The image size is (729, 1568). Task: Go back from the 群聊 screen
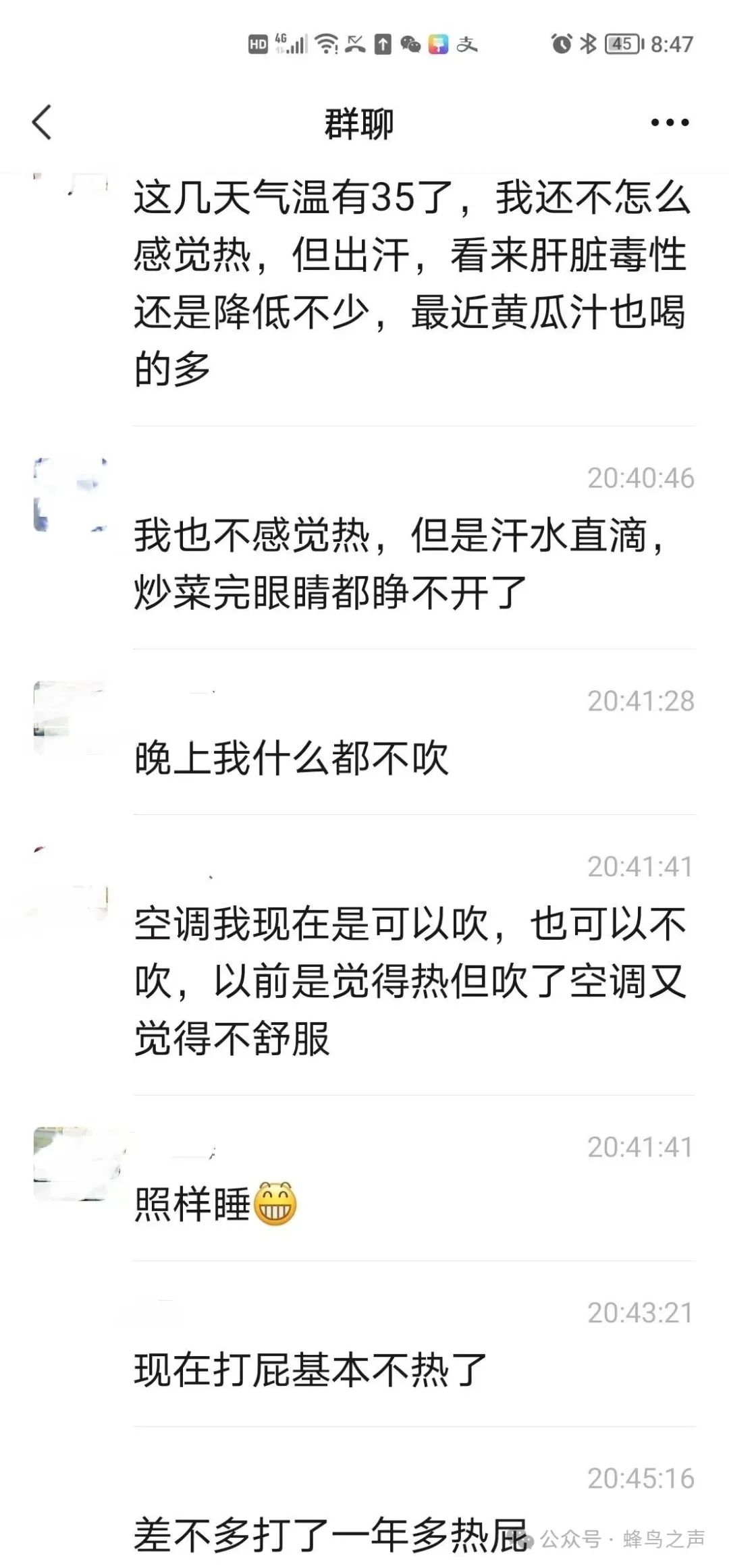click(42, 123)
